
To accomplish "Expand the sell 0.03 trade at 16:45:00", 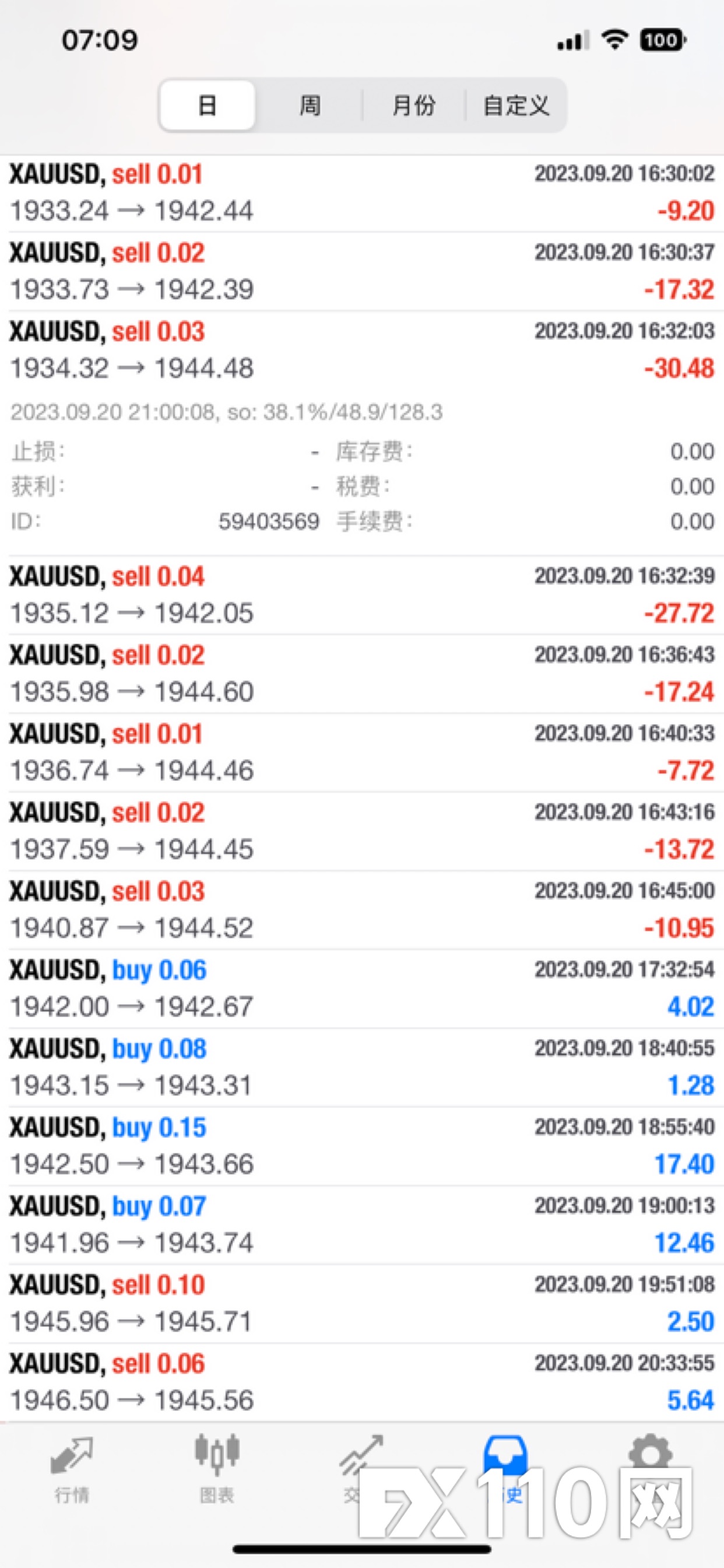I will 362,910.
